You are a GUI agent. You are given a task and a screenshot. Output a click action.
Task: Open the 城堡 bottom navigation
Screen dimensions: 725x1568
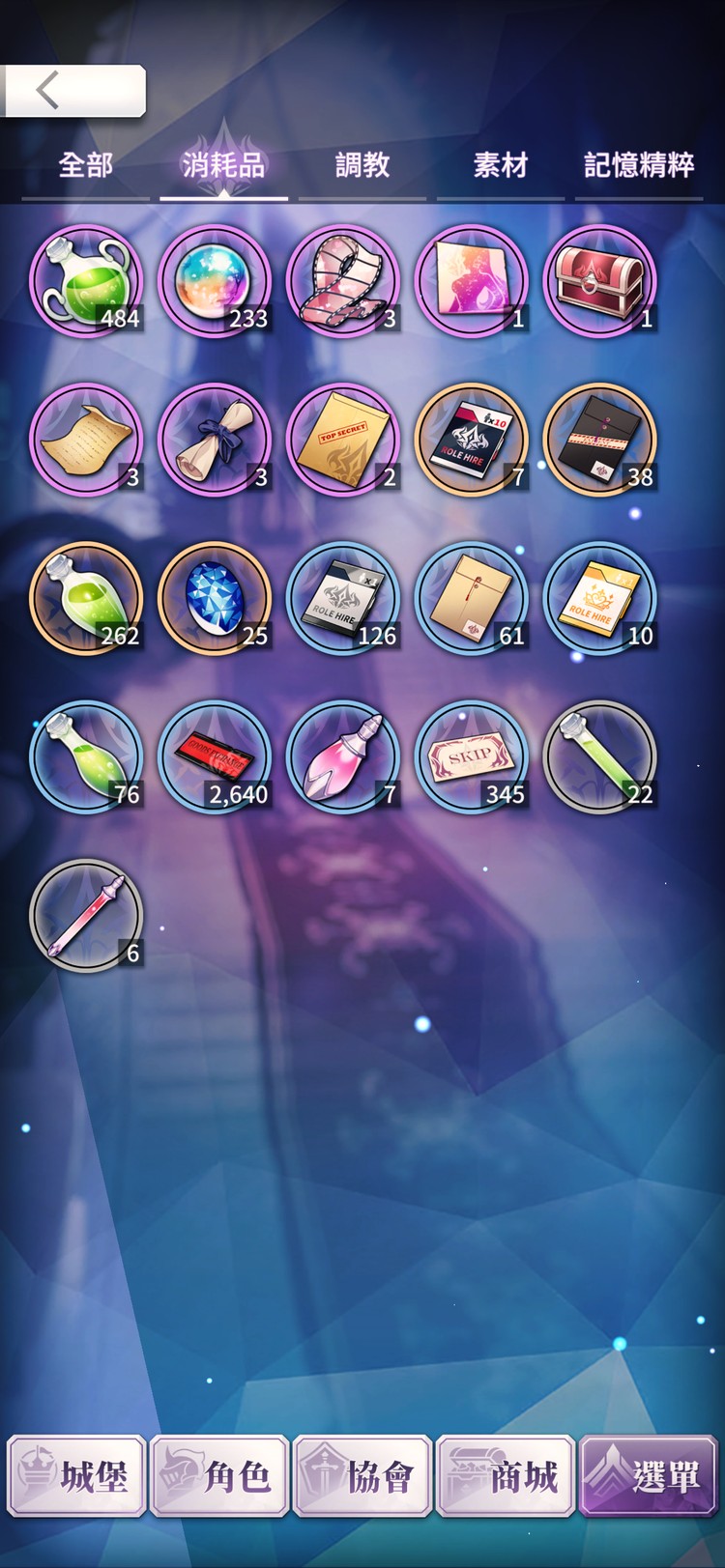[x=77, y=1475]
